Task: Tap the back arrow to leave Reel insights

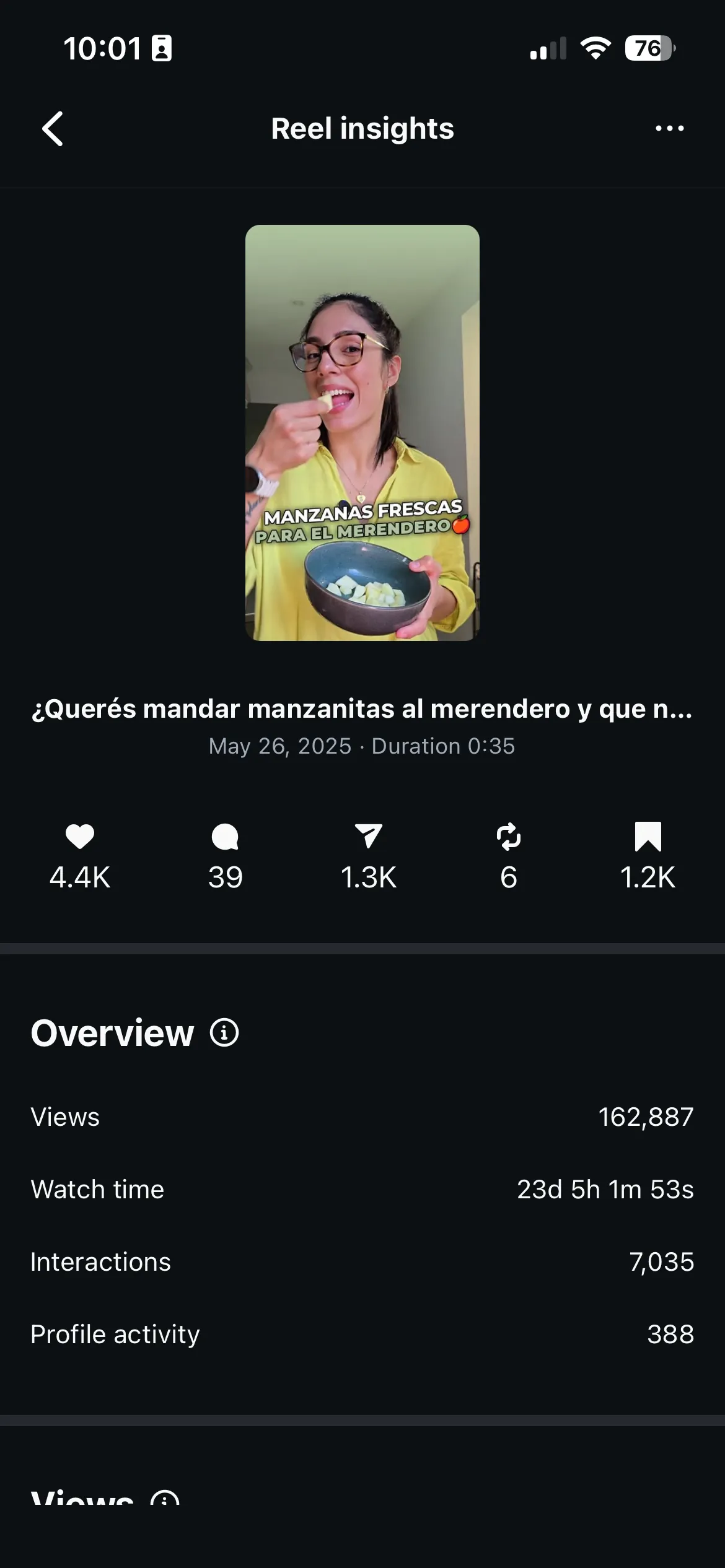Action: coord(53,128)
